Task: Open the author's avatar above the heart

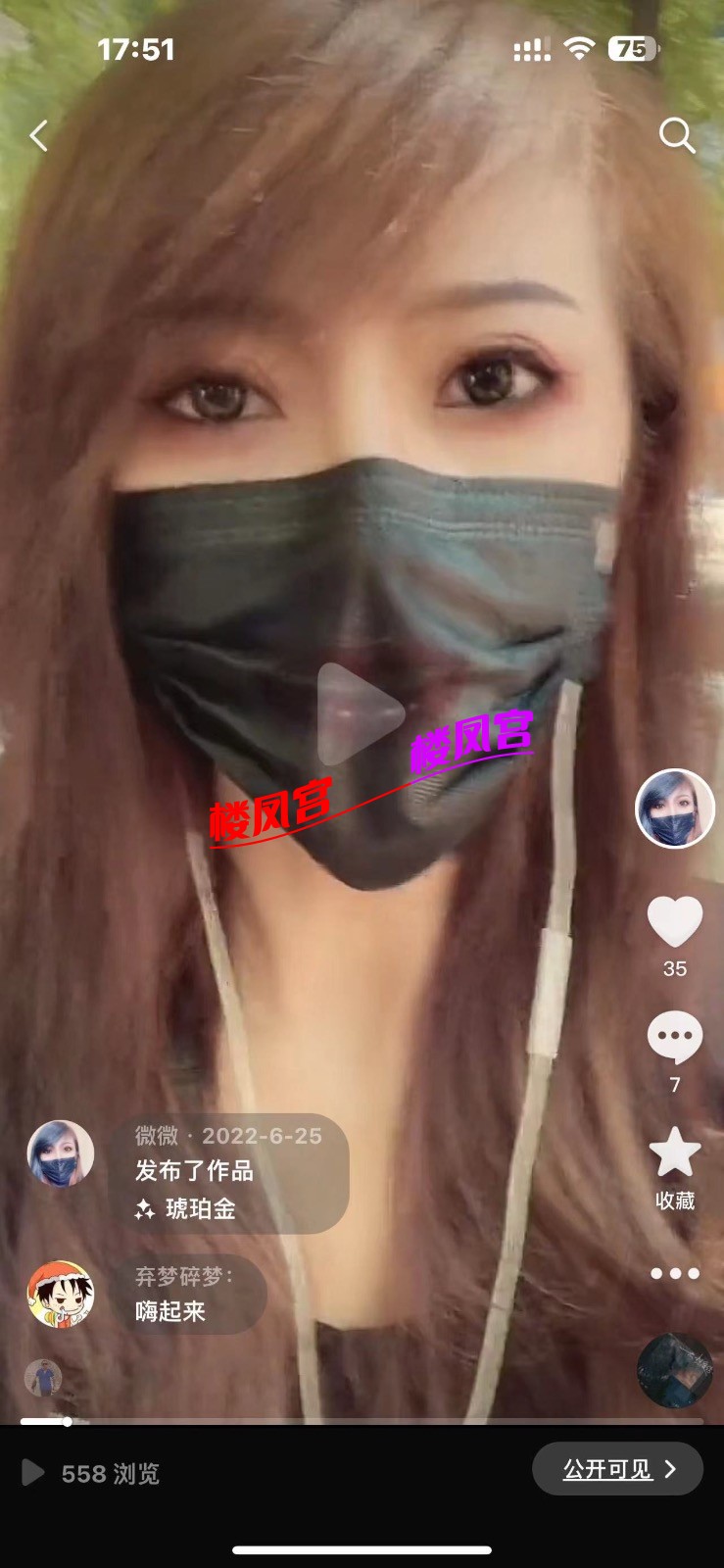Action: point(675,808)
